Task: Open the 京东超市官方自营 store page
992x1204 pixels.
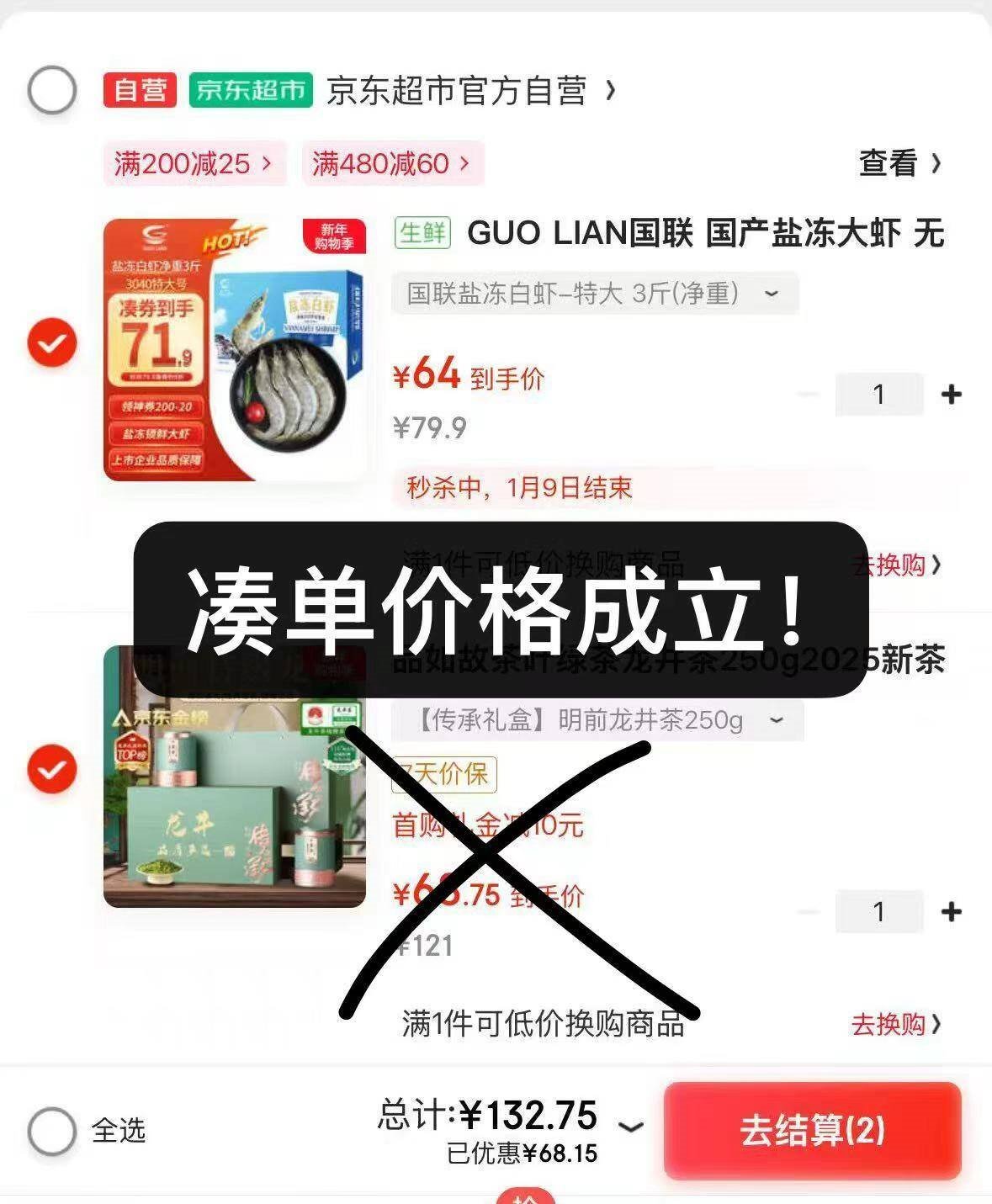Action: [x=470, y=90]
